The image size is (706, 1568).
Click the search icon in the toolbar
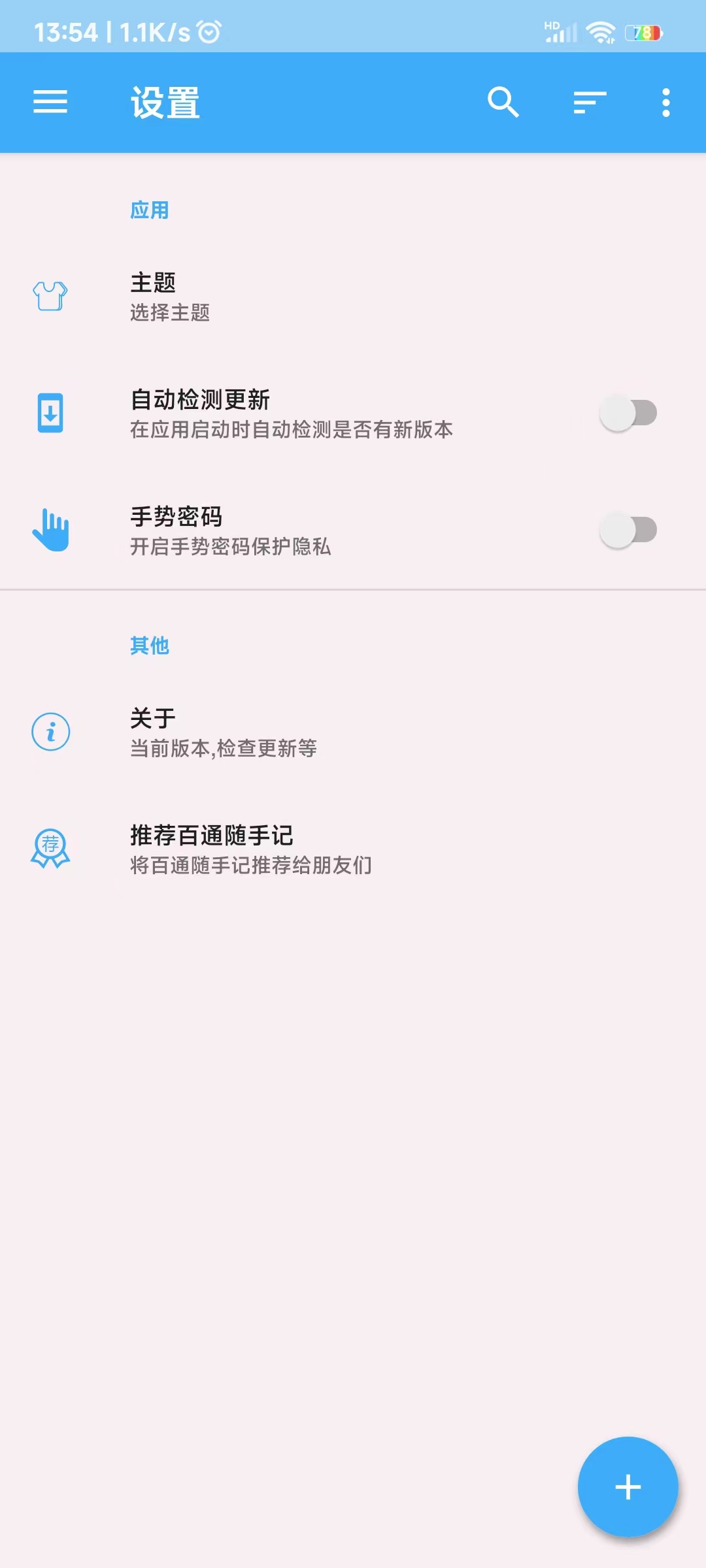pos(502,102)
